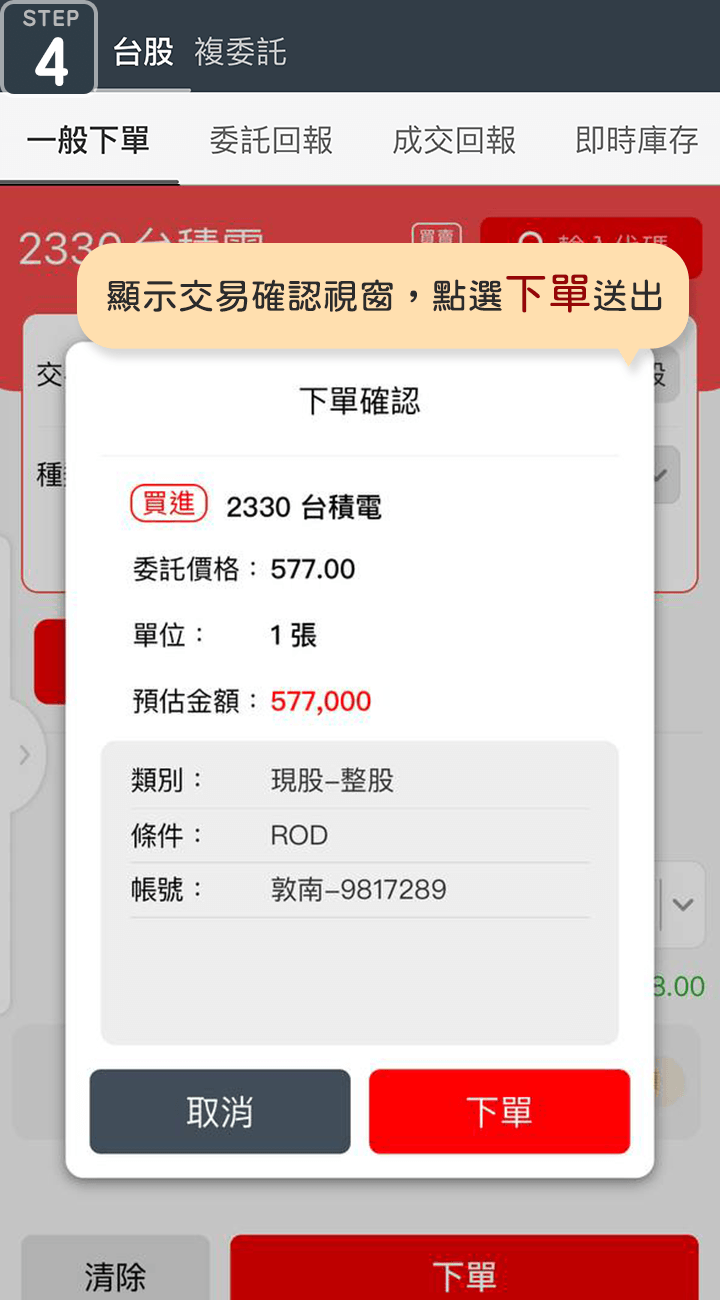Viewport: 720px width, 1300px height.
Task: Confirm the order with 下單 in the dialog
Action: pyautogui.click(x=499, y=1112)
